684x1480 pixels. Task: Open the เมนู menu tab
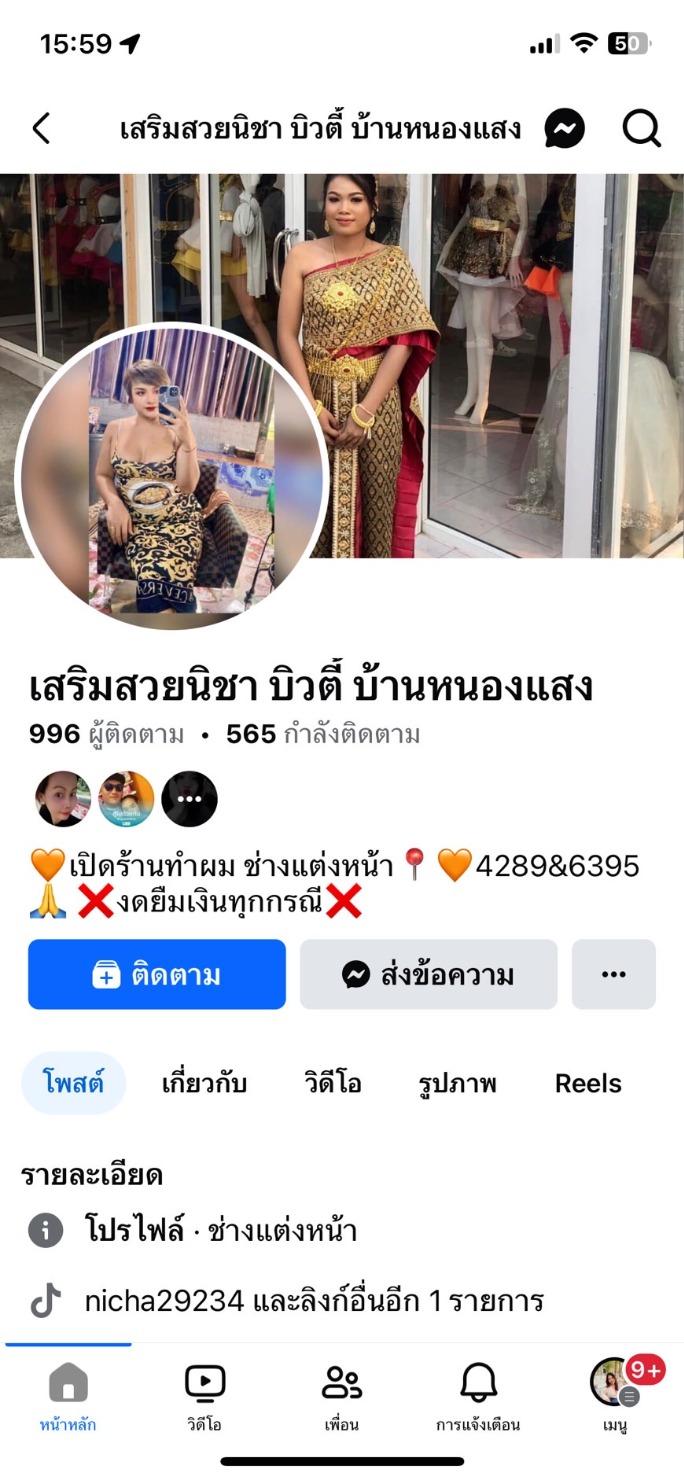(x=614, y=1396)
